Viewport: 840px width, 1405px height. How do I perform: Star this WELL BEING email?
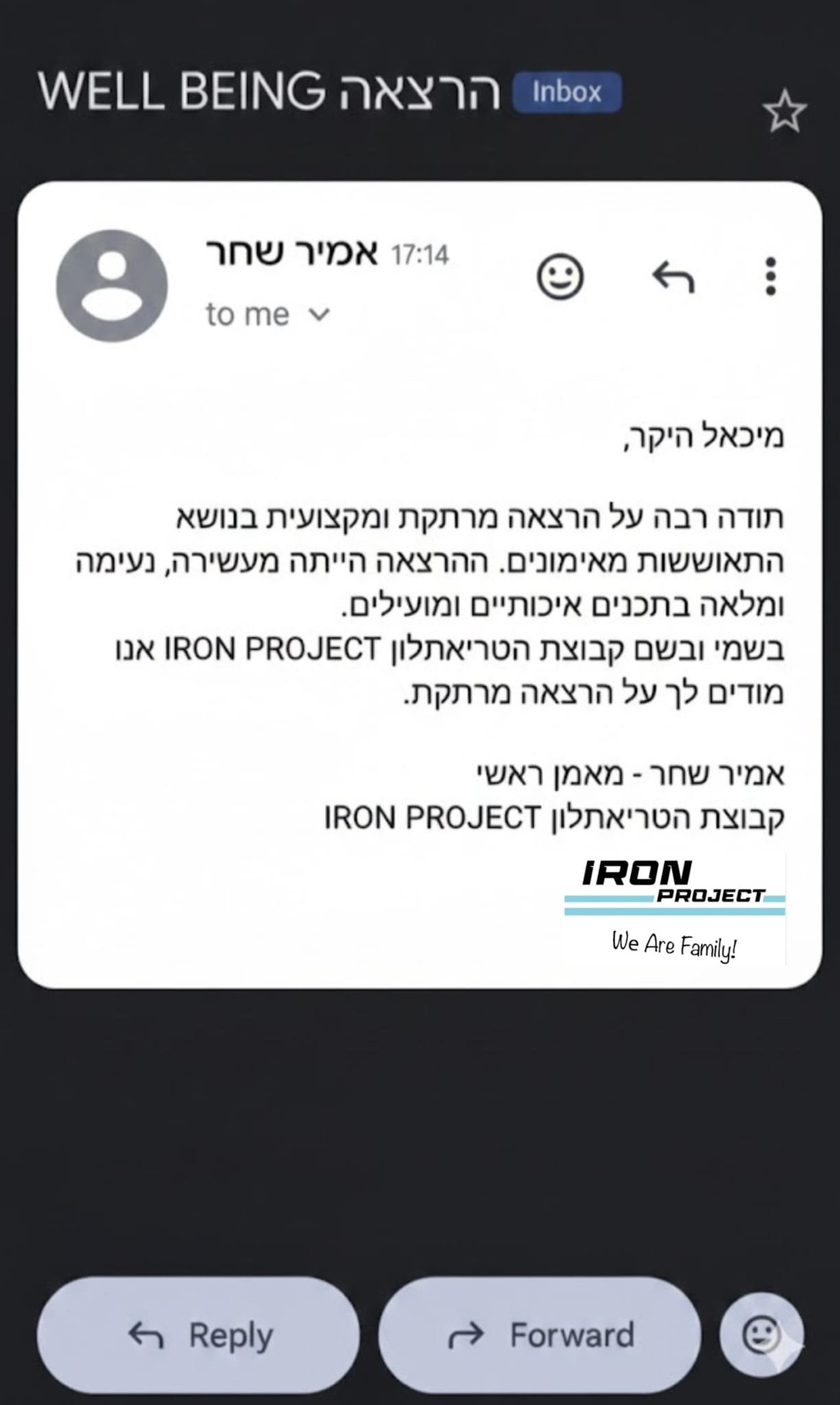tap(784, 113)
